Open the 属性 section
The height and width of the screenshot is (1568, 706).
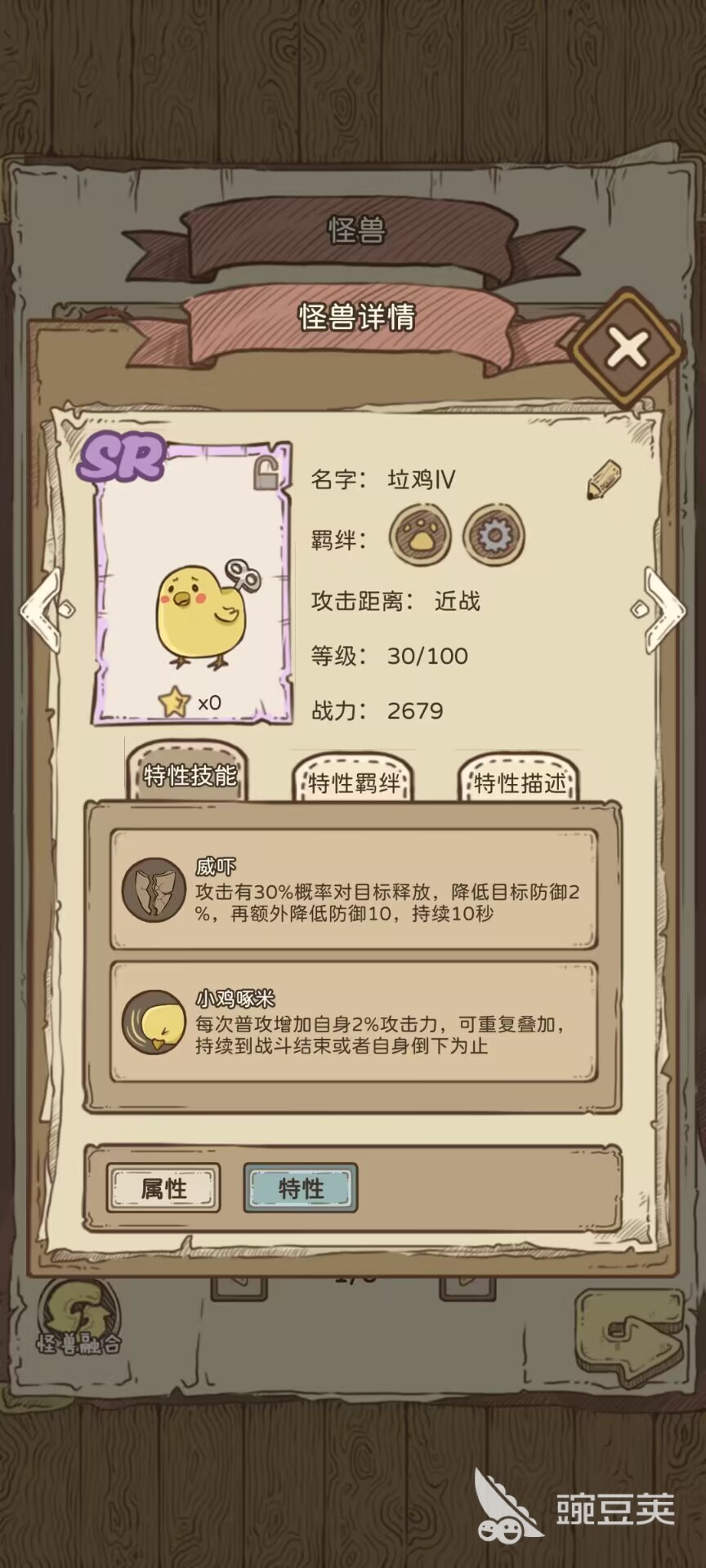(x=163, y=1188)
